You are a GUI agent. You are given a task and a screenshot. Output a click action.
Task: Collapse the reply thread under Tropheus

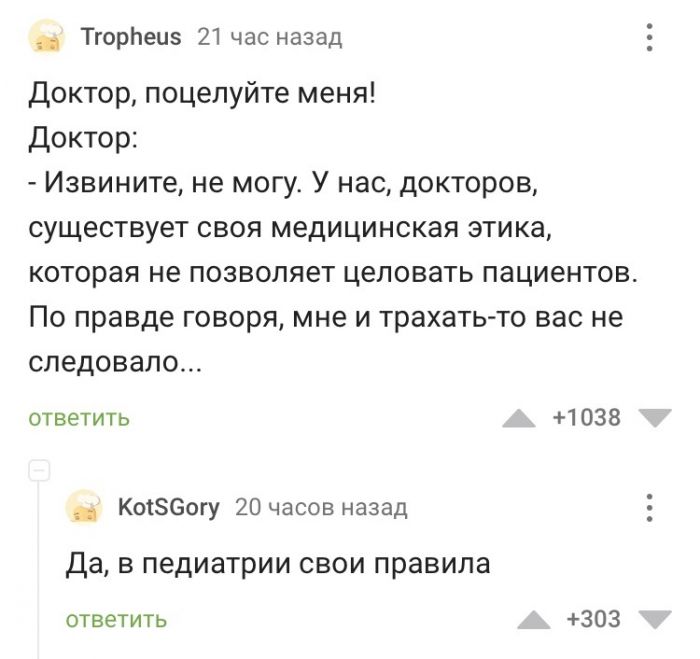pos(38,469)
